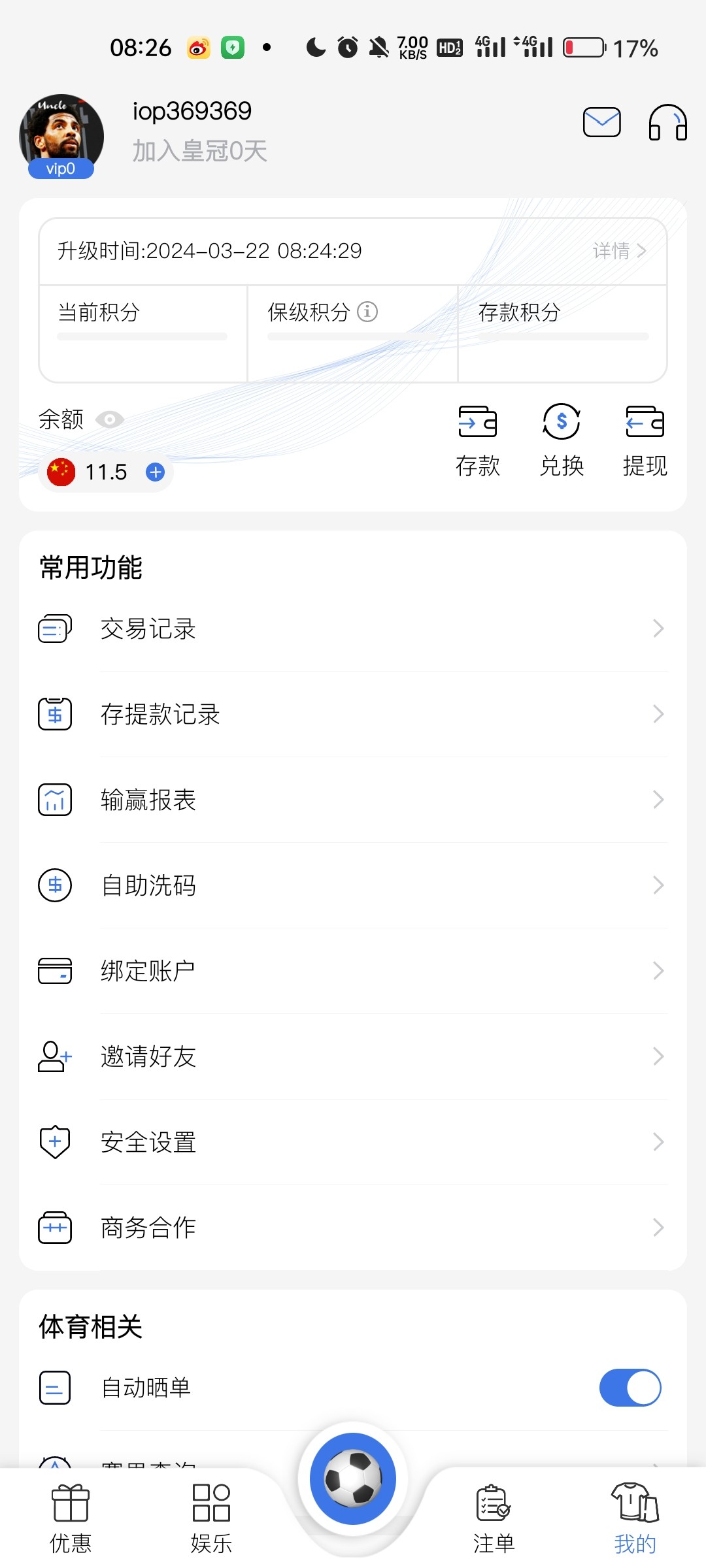Screen dimensions: 706x1568
Task: Open 详情 upgrade details link
Action: (618, 251)
